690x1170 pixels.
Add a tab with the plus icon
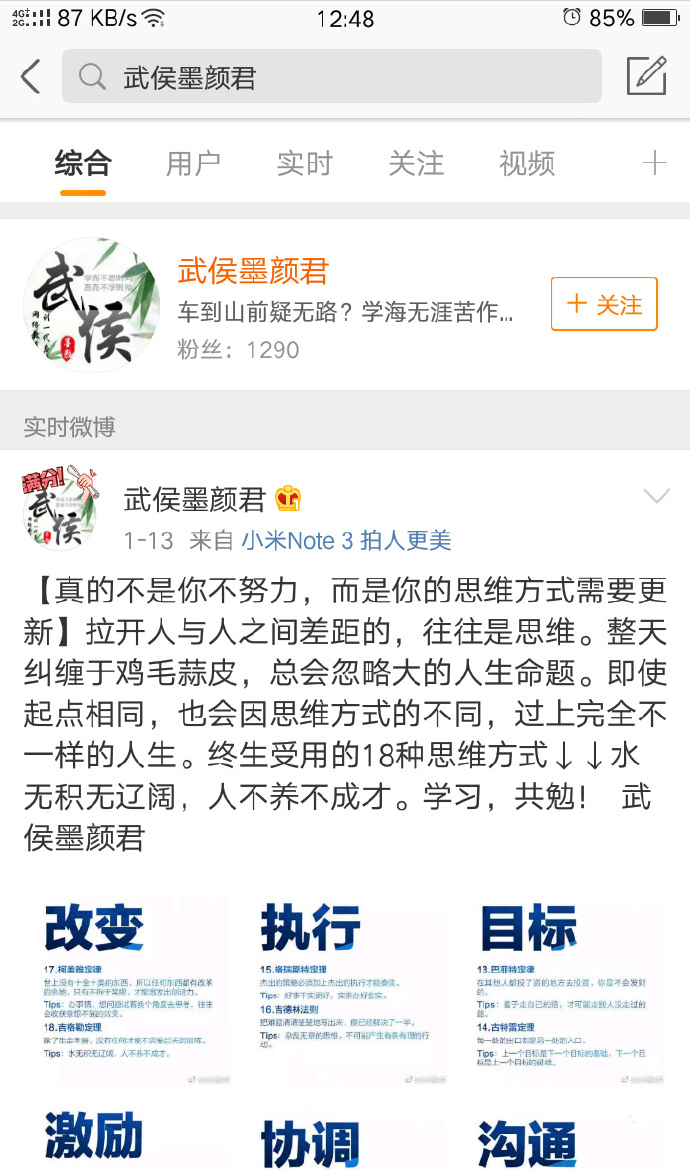(x=654, y=163)
